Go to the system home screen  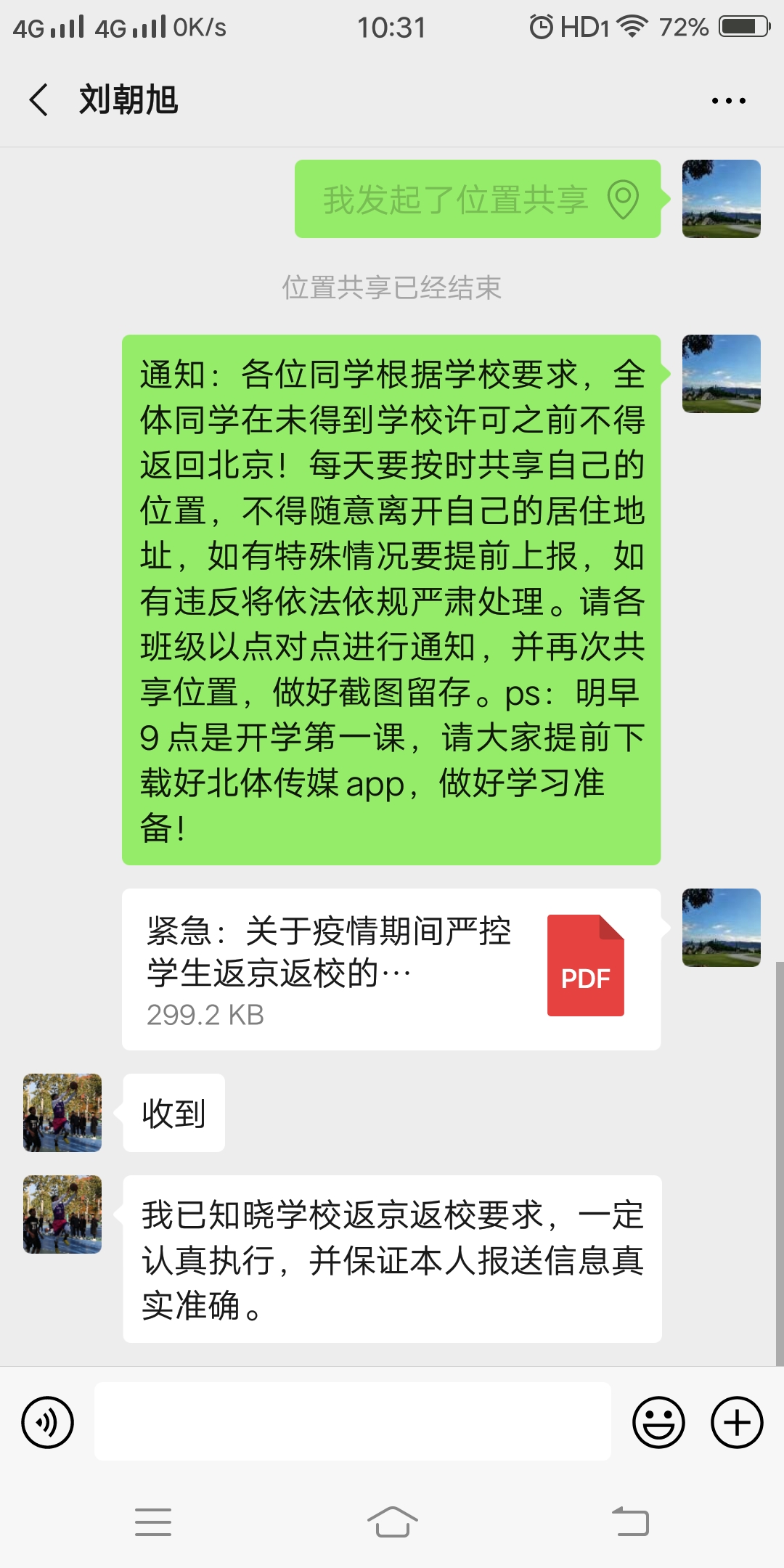tap(392, 1522)
